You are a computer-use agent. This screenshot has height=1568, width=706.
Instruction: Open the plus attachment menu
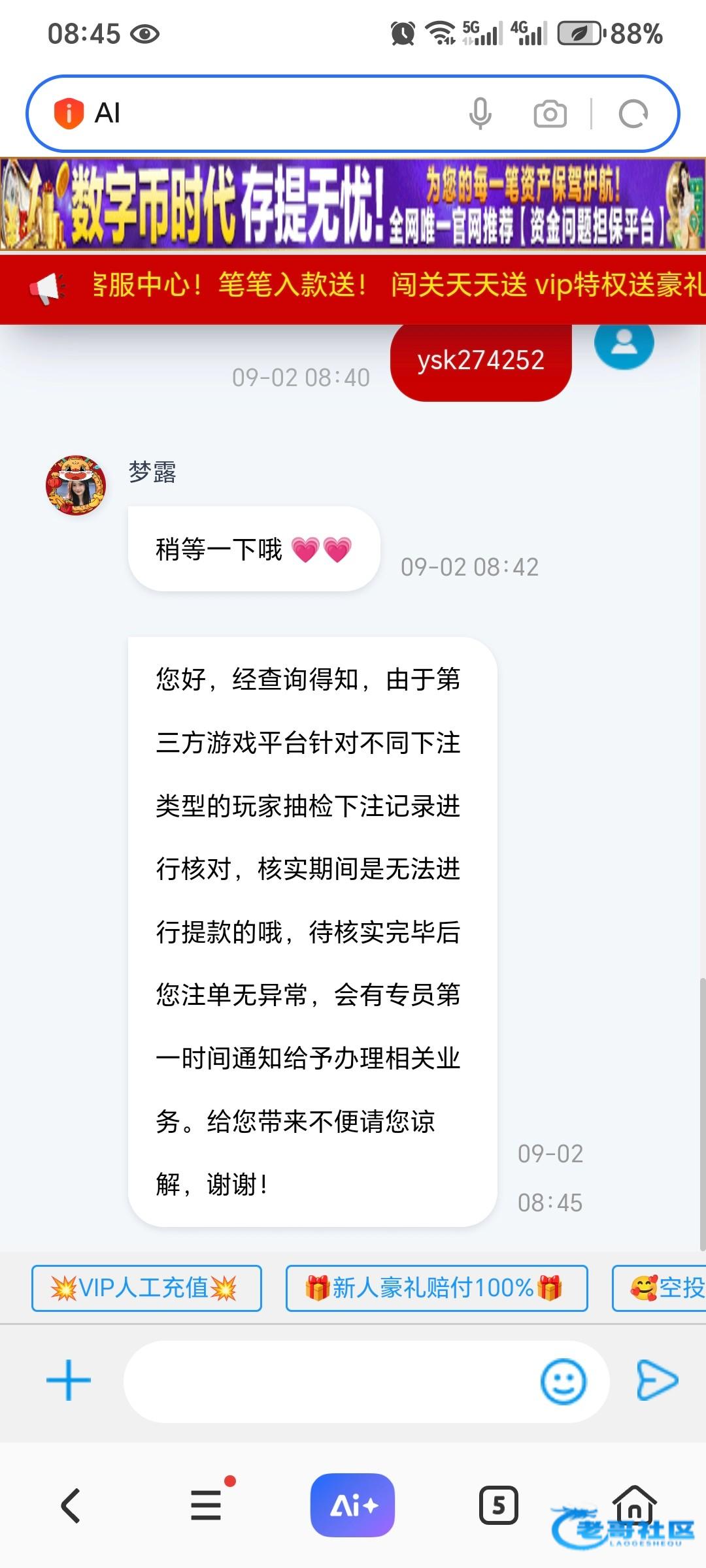68,1380
